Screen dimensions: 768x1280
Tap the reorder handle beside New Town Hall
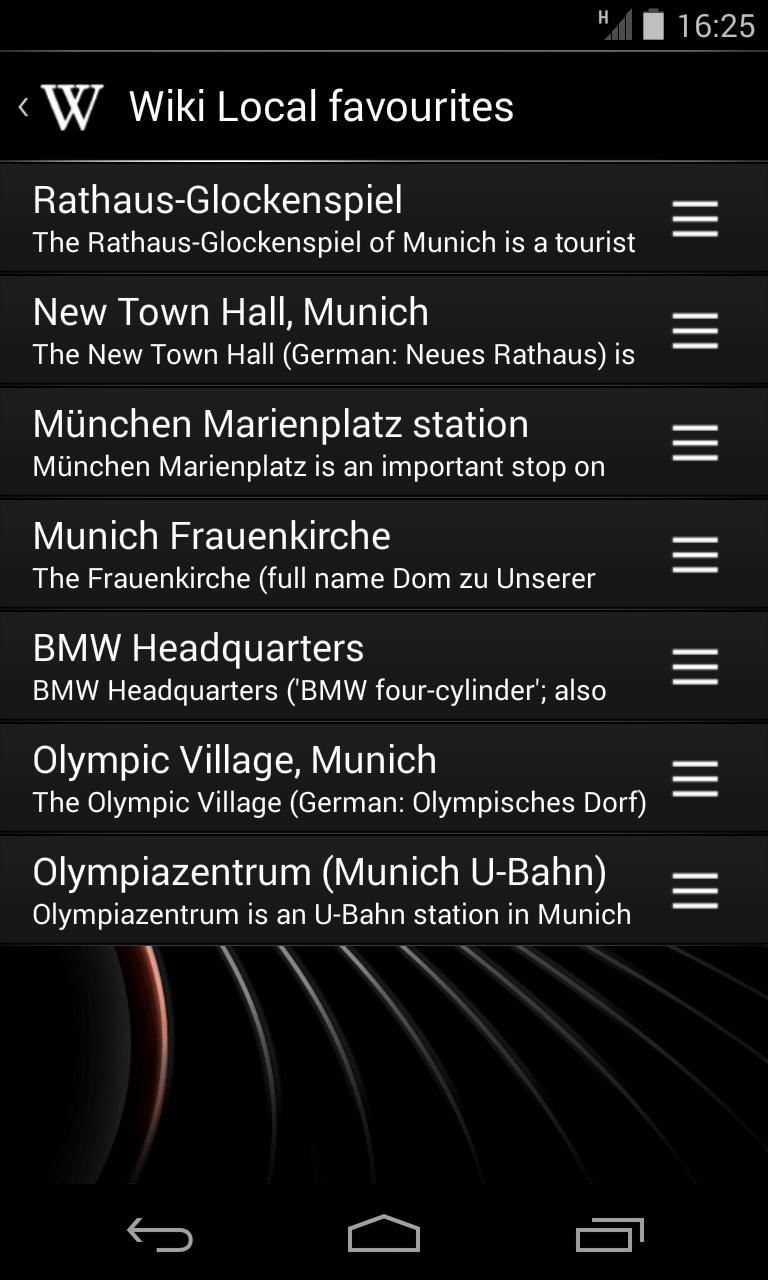pos(695,330)
